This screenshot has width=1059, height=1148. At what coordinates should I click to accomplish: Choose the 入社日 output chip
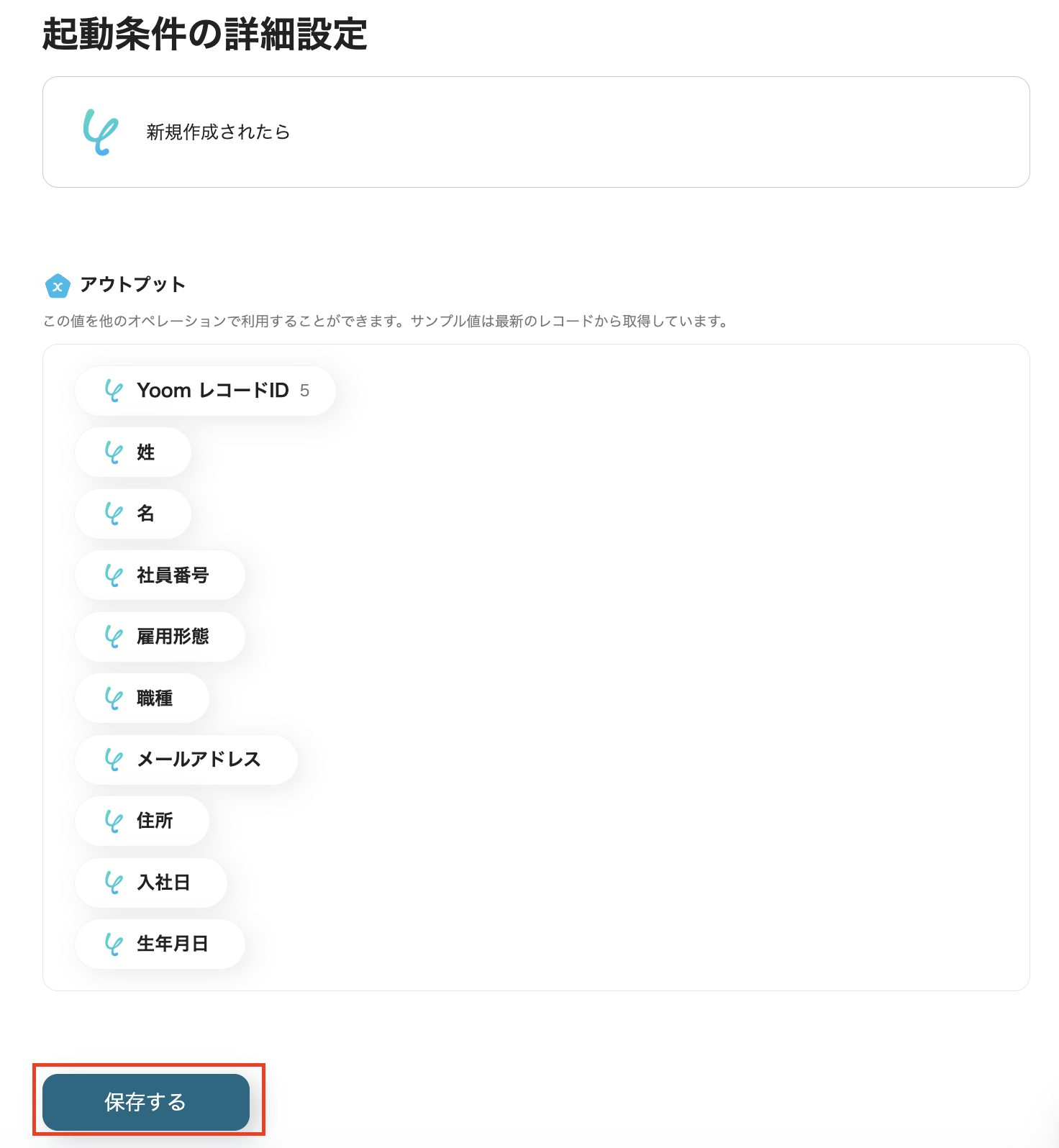click(x=151, y=883)
